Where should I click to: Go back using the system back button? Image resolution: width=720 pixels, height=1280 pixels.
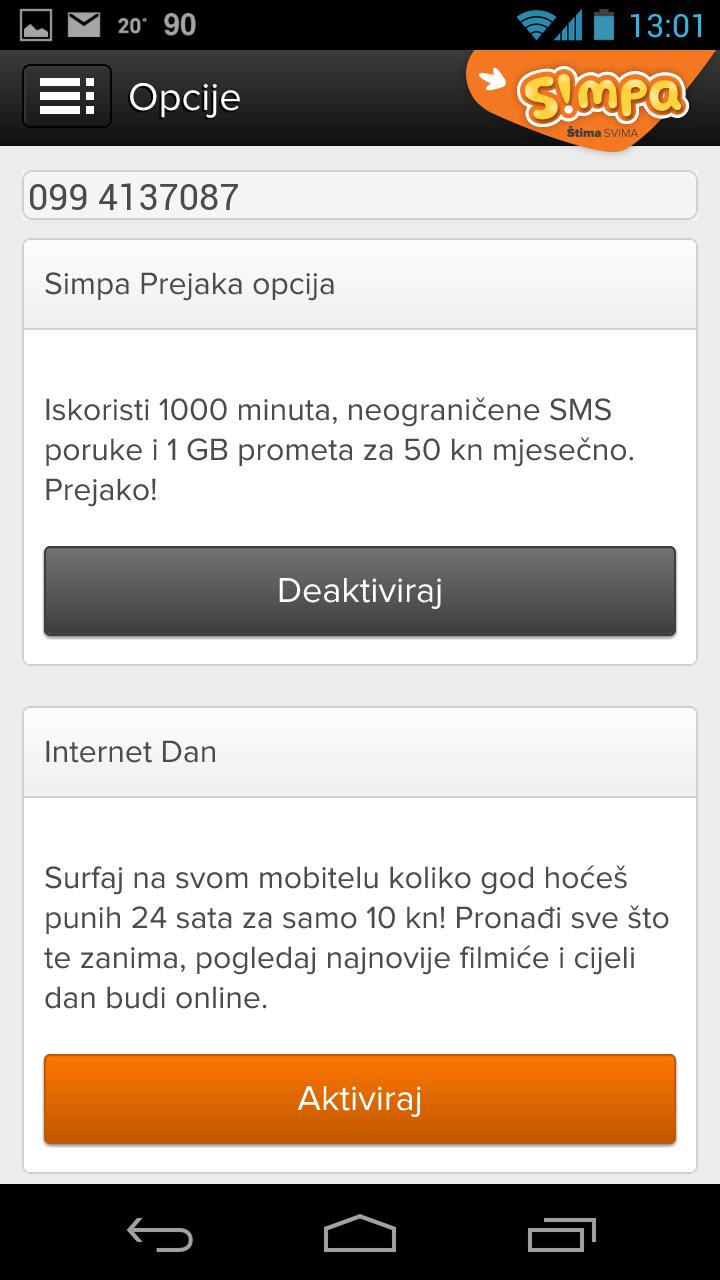160,1233
